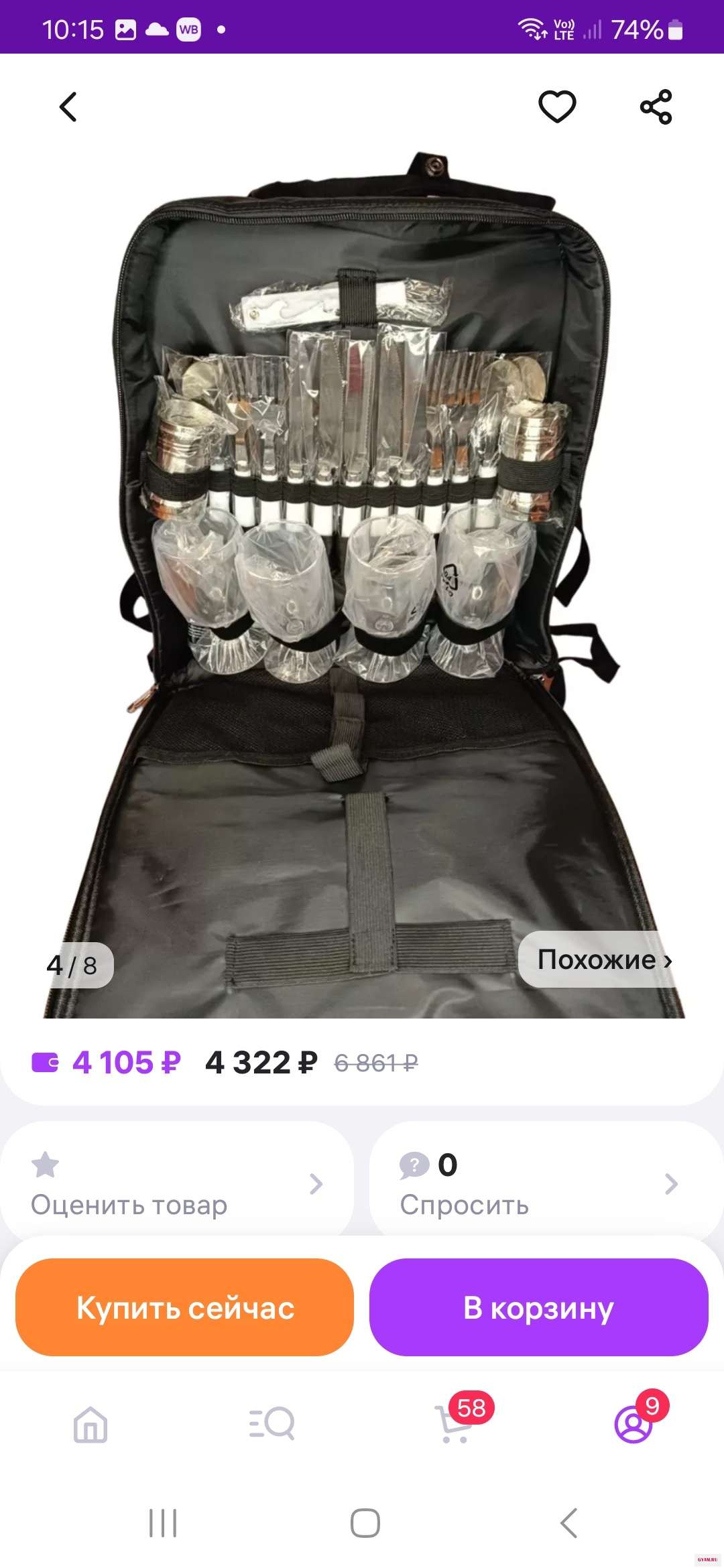Tap Купить сейчас to buy now
This screenshot has width=724, height=1568.
tap(184, 1307)
